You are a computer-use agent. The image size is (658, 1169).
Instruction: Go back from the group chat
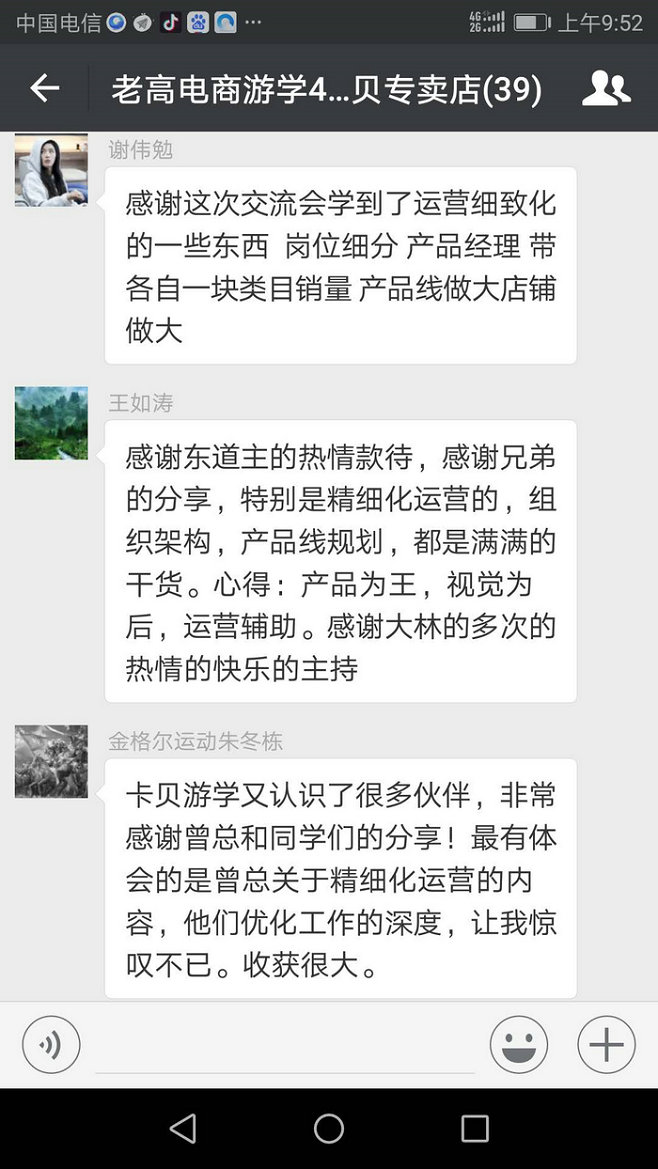44,89
